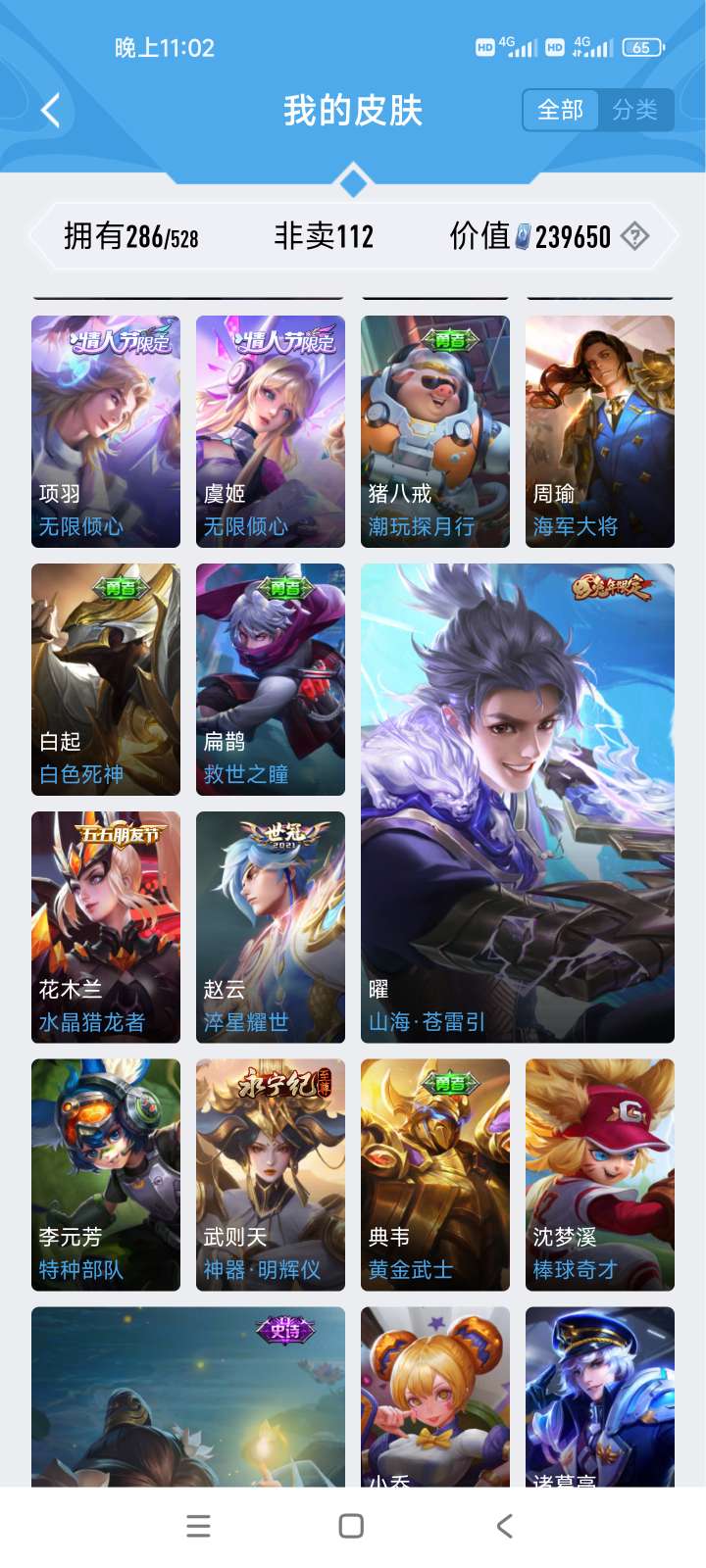Go back using the top-left arrow
The image size is (706, 1568).
[x=51, y=111]
